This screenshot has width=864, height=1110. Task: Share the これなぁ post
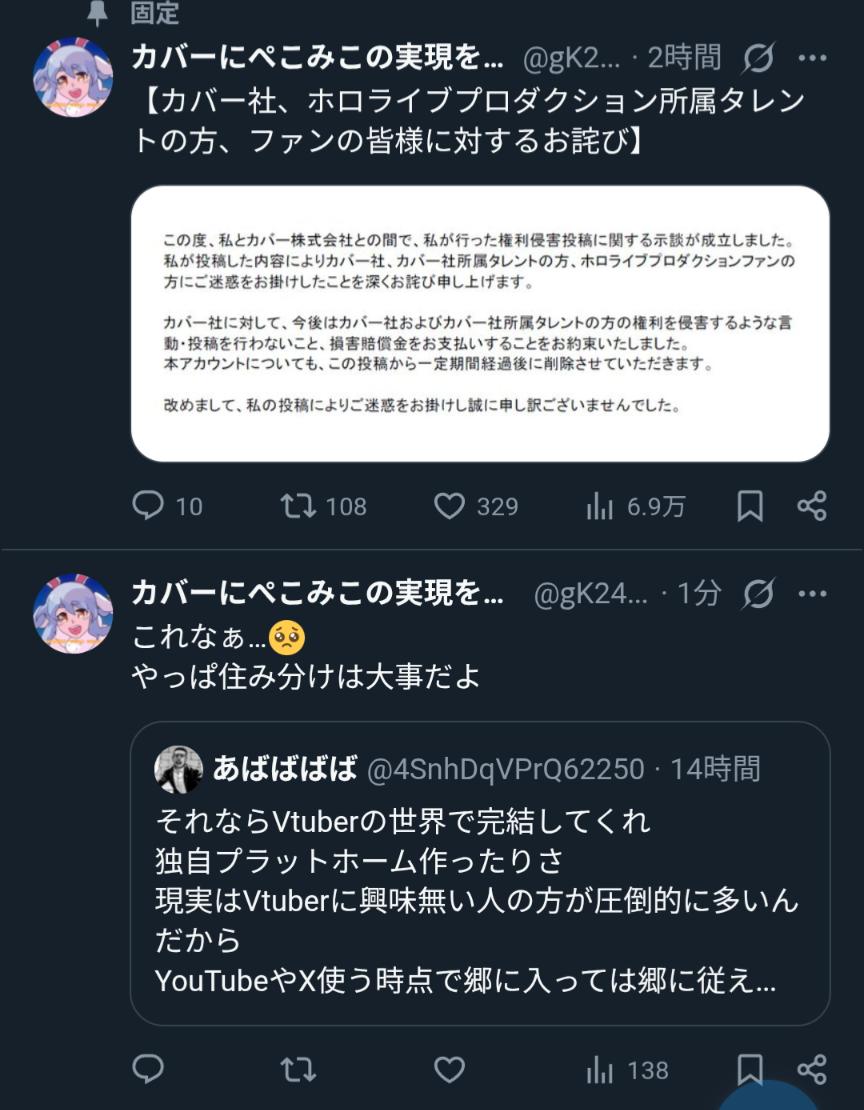811,1070
